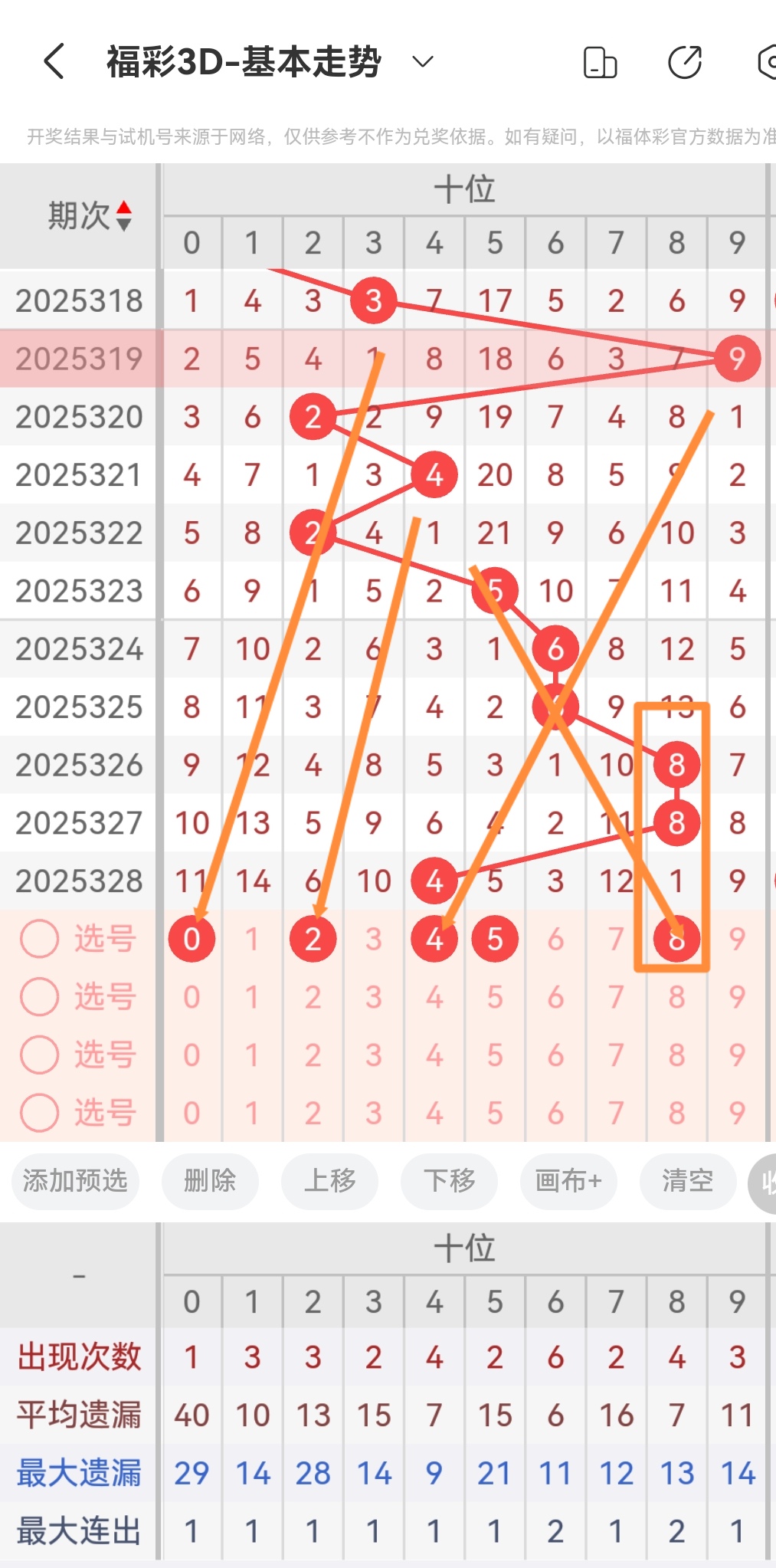776x1568 pixels.
Task: Select number 6 in the first 选号 row
Action: coord(555,938)
